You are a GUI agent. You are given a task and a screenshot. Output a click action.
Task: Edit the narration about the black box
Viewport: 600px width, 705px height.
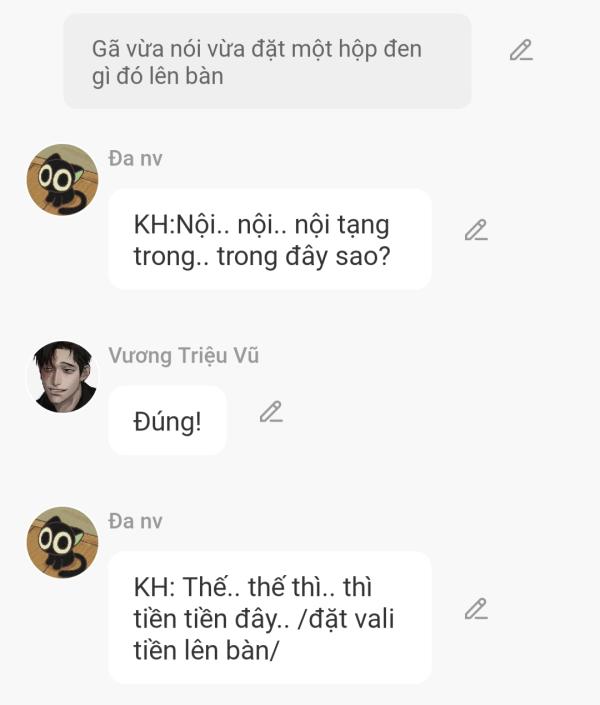click(521, 50)
